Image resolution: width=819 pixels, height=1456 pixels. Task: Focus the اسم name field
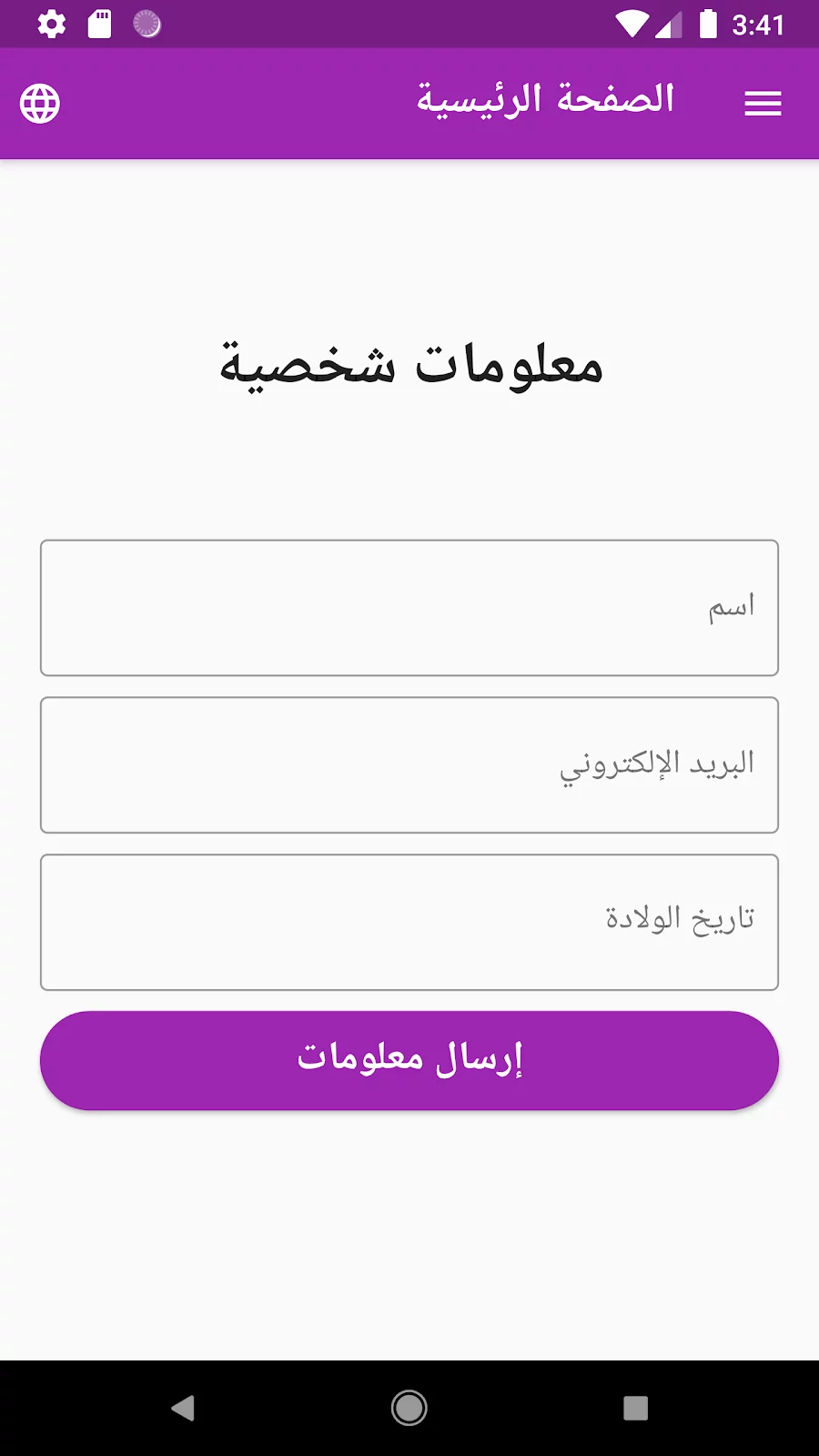point(409,608)
